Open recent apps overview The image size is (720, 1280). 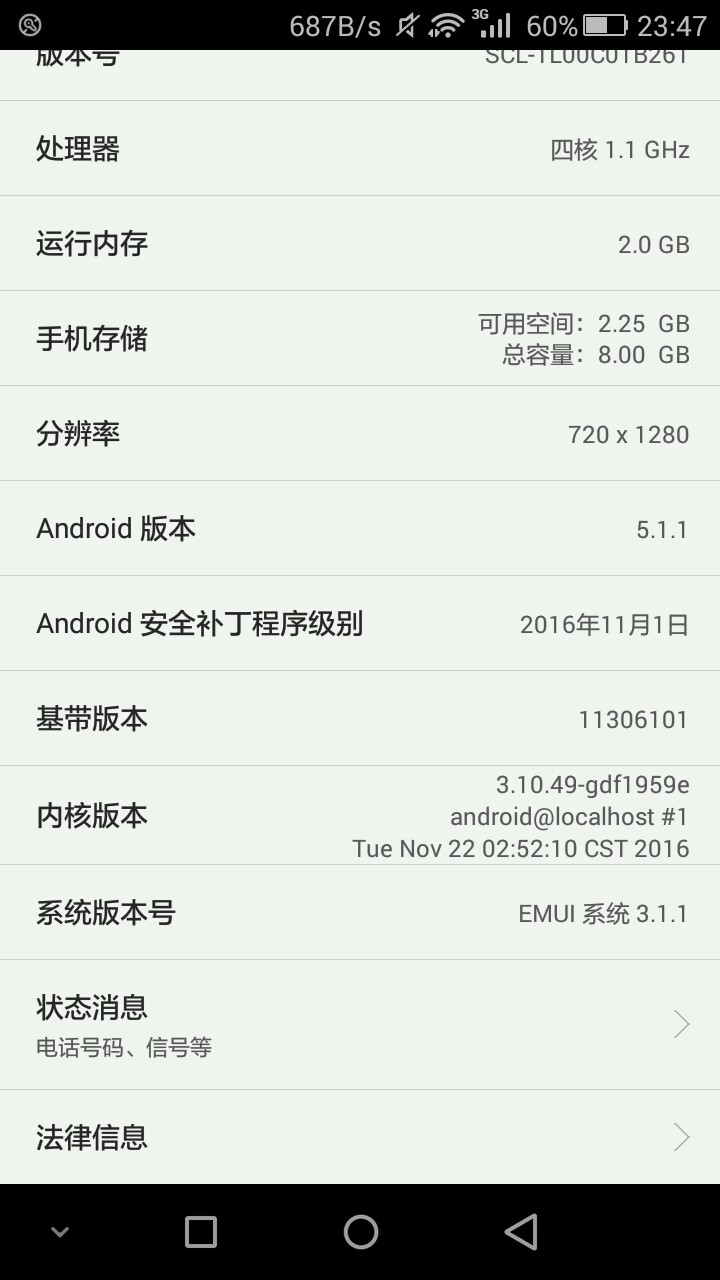click(x=201, y=1232)
